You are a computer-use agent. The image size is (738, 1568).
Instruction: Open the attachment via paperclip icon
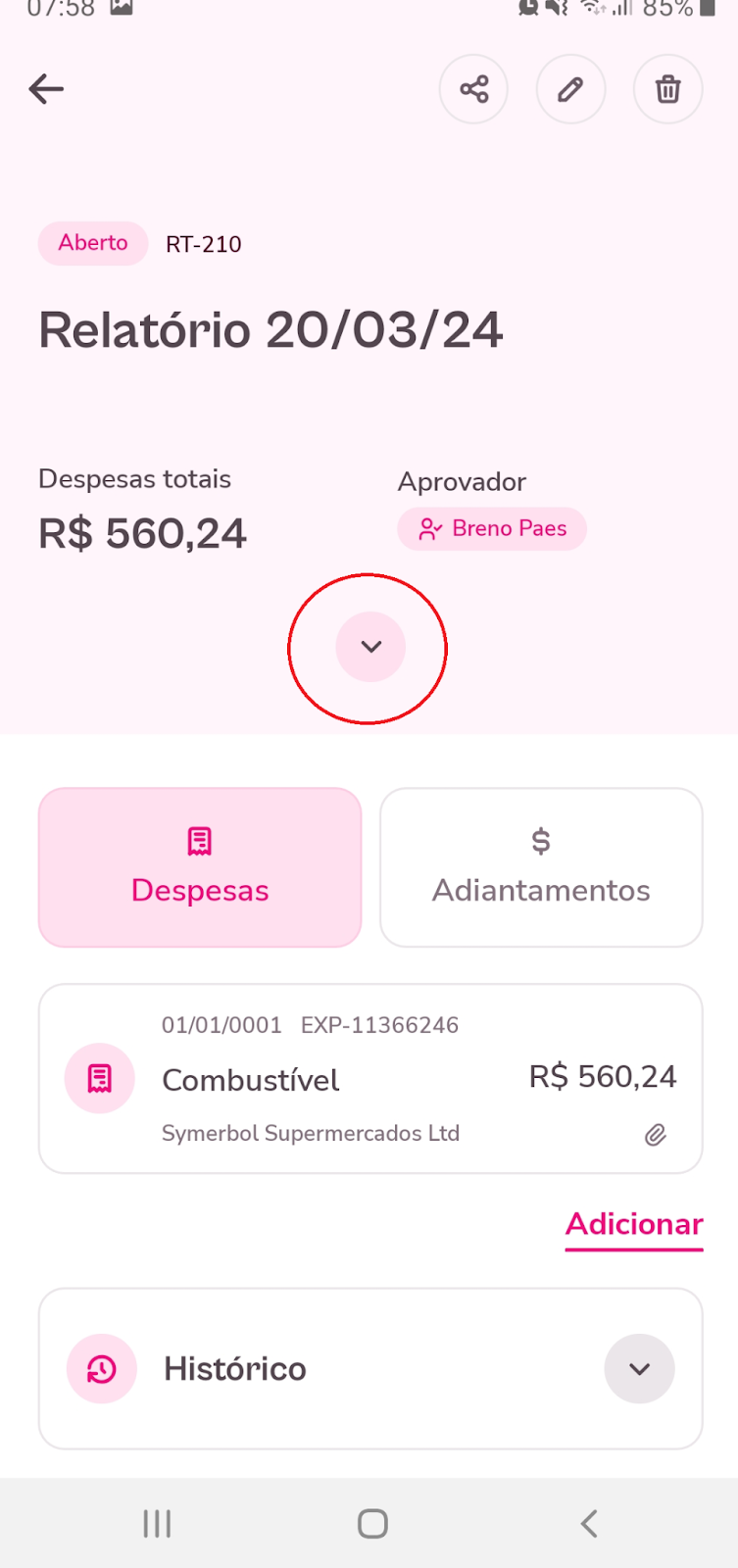click(656, 1134)
